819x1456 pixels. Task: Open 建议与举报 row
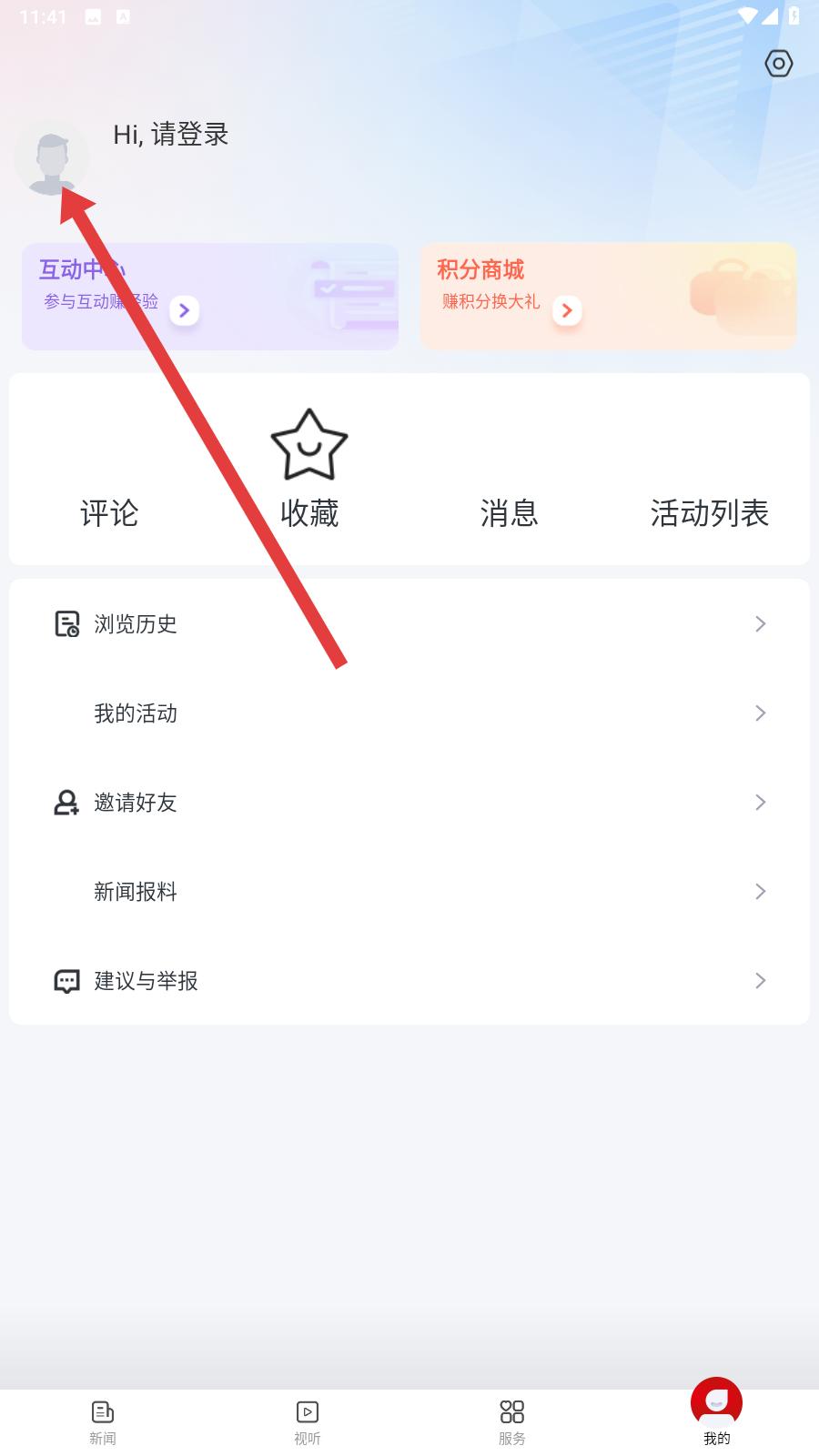409,981
